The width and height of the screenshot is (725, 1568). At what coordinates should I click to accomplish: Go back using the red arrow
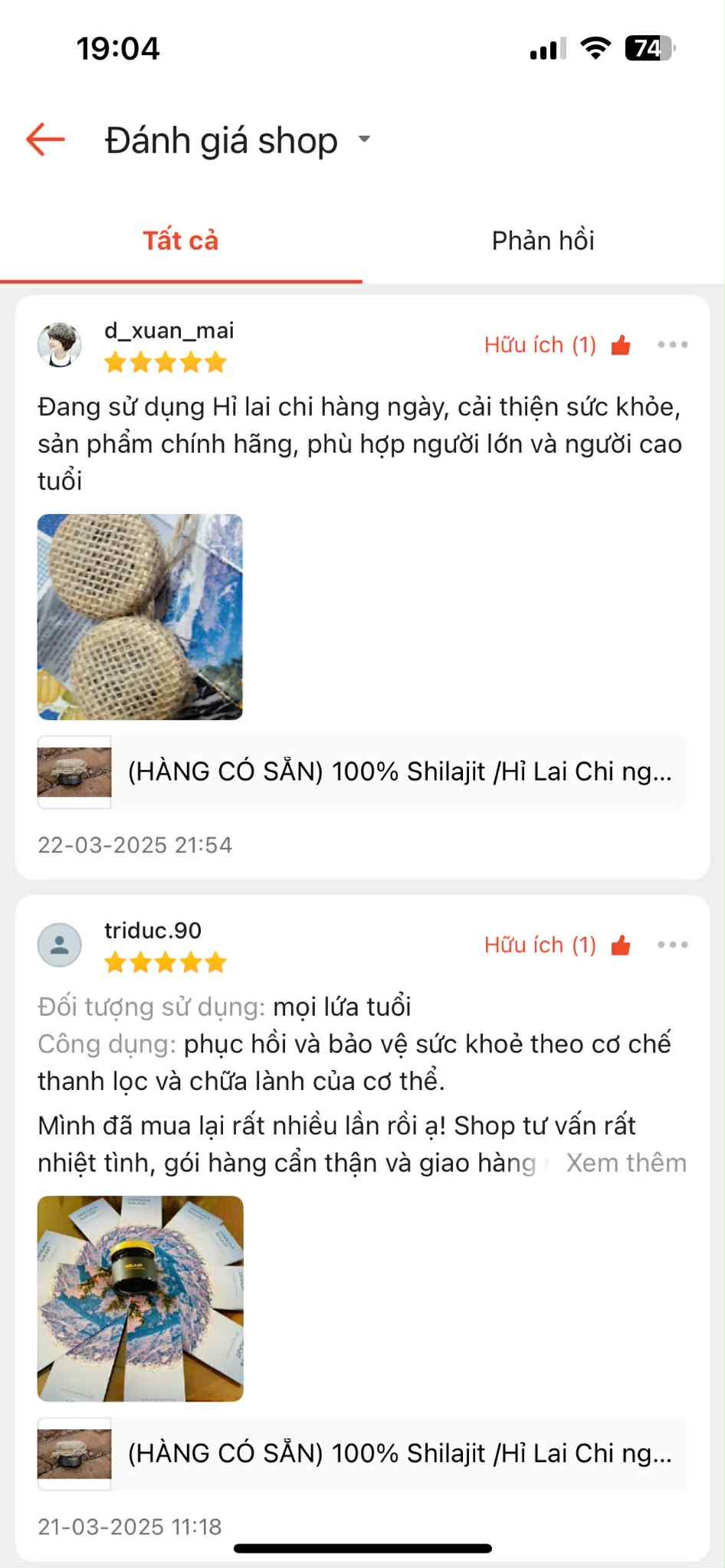tap(45, 139)
